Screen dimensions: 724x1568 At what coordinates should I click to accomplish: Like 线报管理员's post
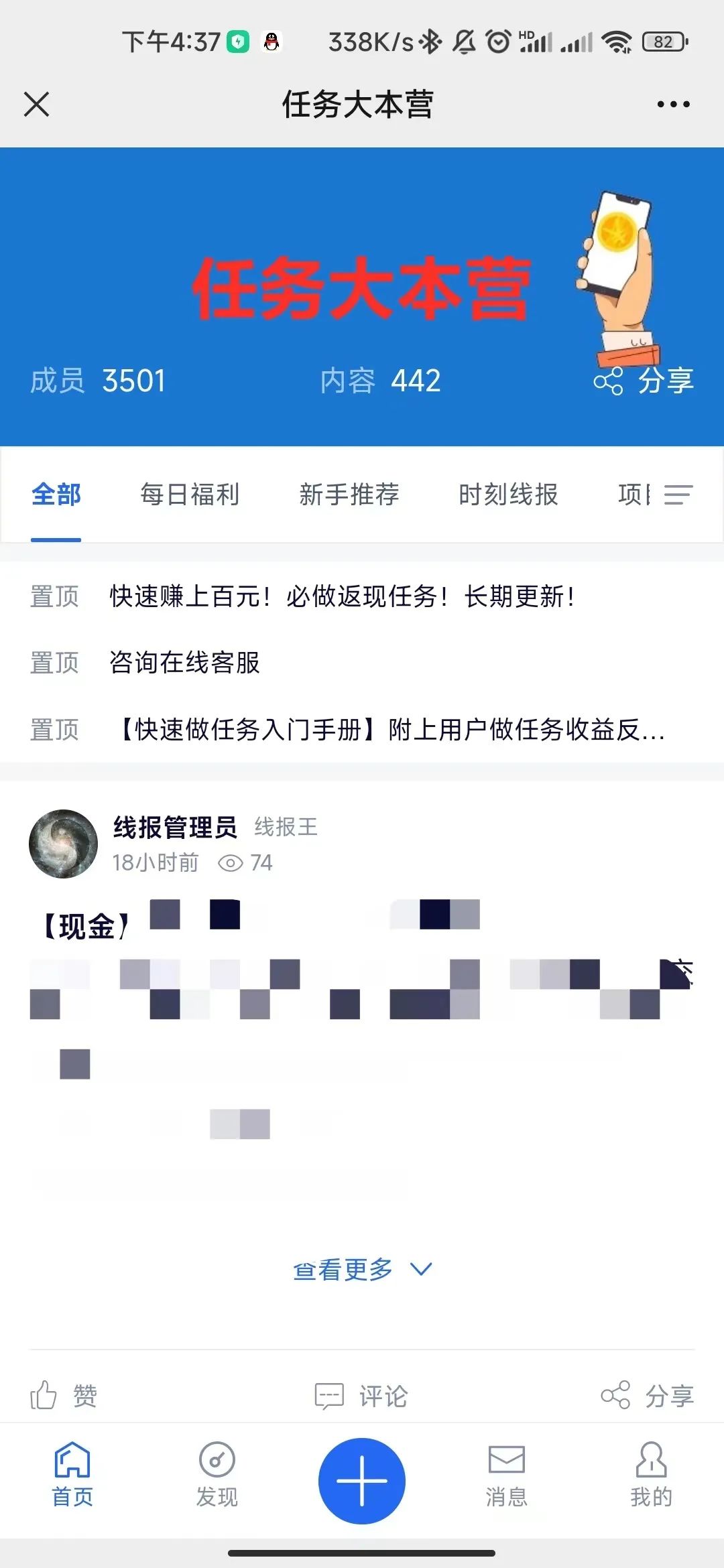tap(64, 1396)
